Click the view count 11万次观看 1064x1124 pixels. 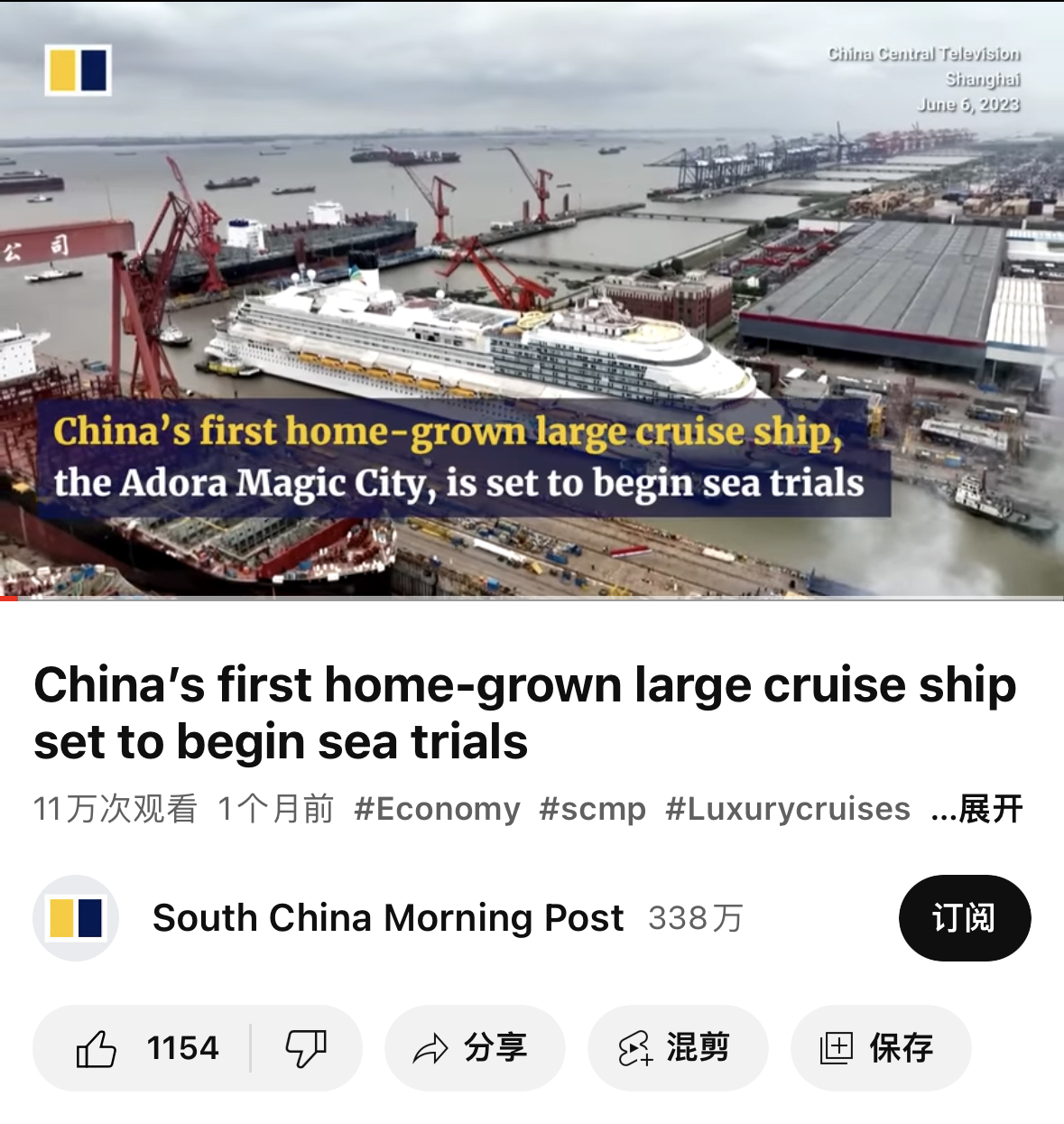(x=113, y=810)
